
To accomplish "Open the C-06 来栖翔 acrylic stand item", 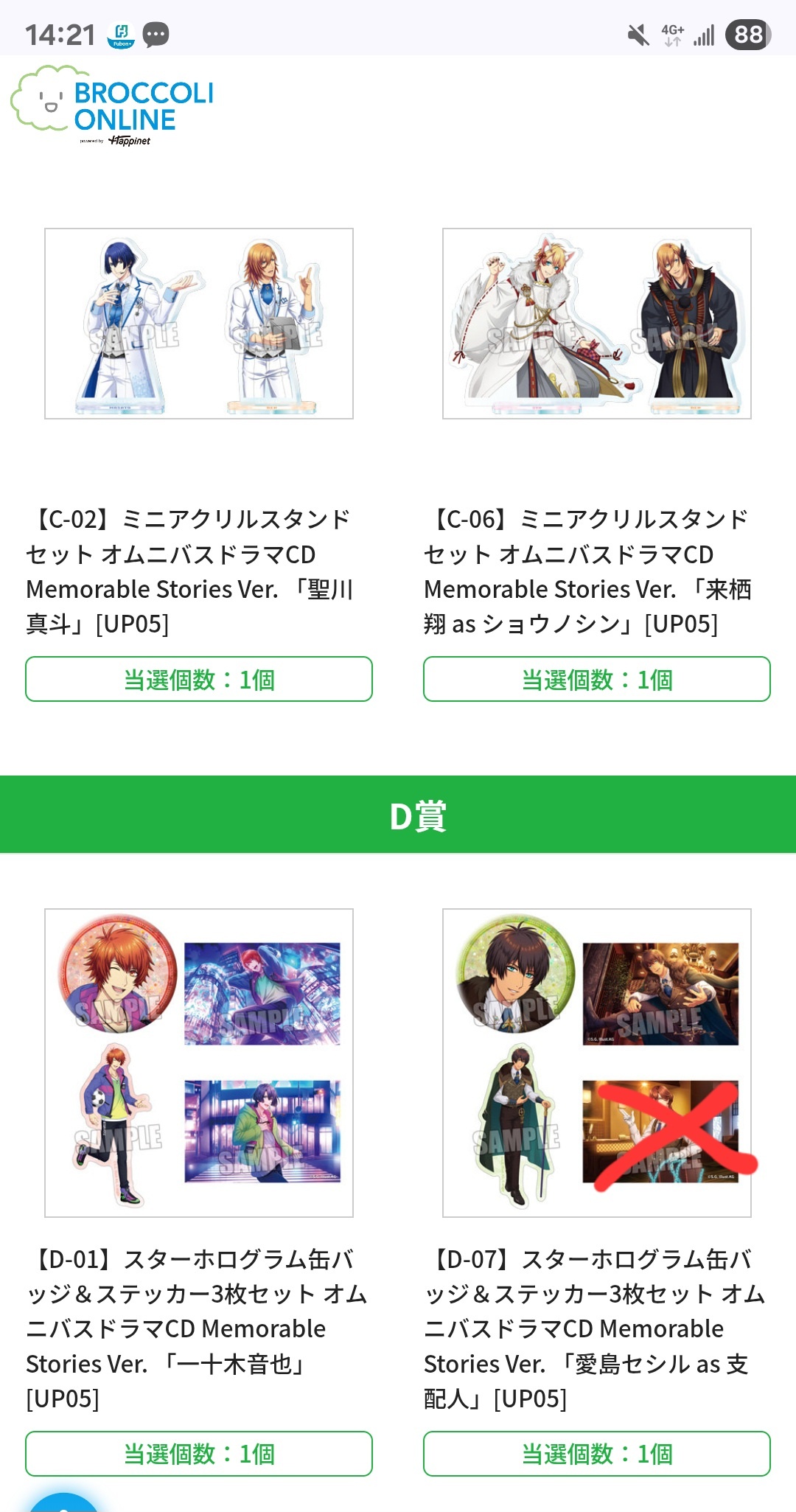I will point(596,324).
